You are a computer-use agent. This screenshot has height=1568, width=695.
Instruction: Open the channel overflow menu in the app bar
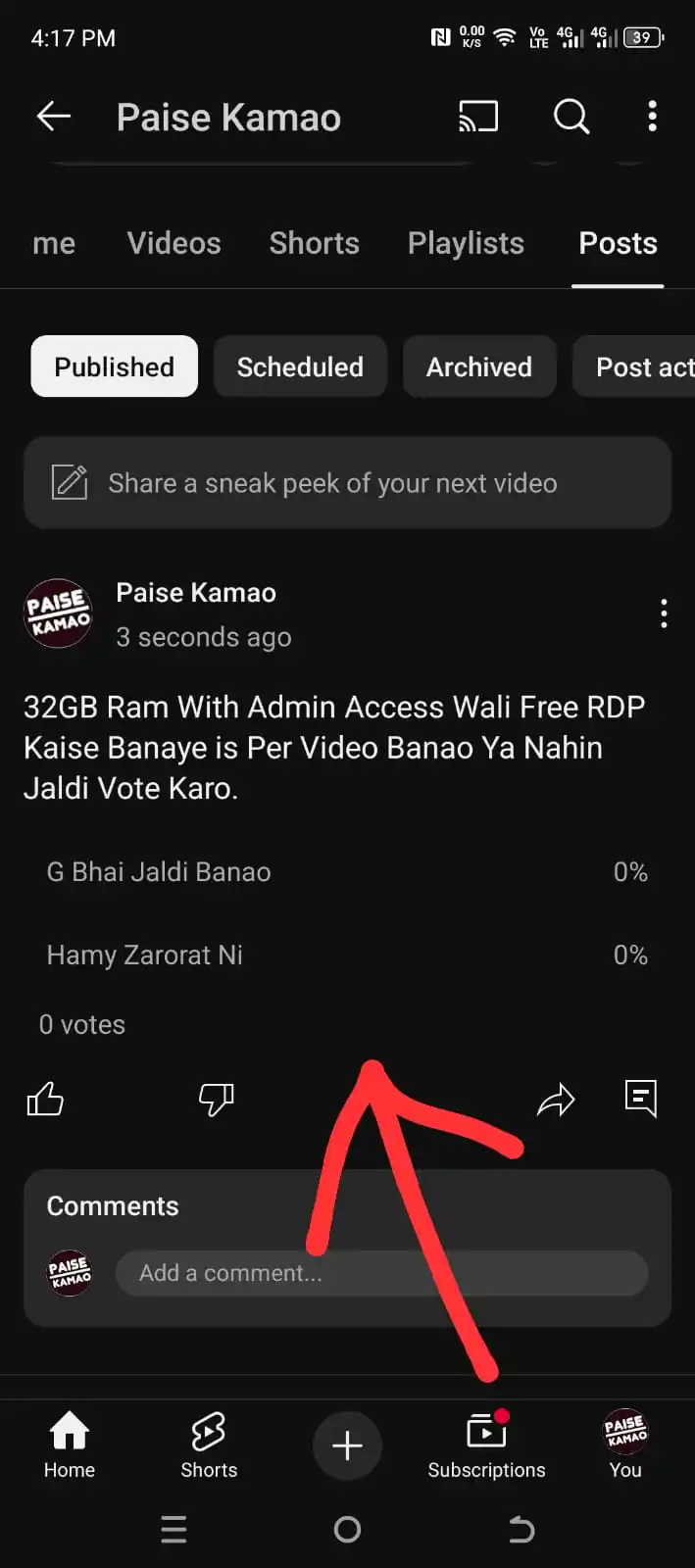(x=652, y=118)
